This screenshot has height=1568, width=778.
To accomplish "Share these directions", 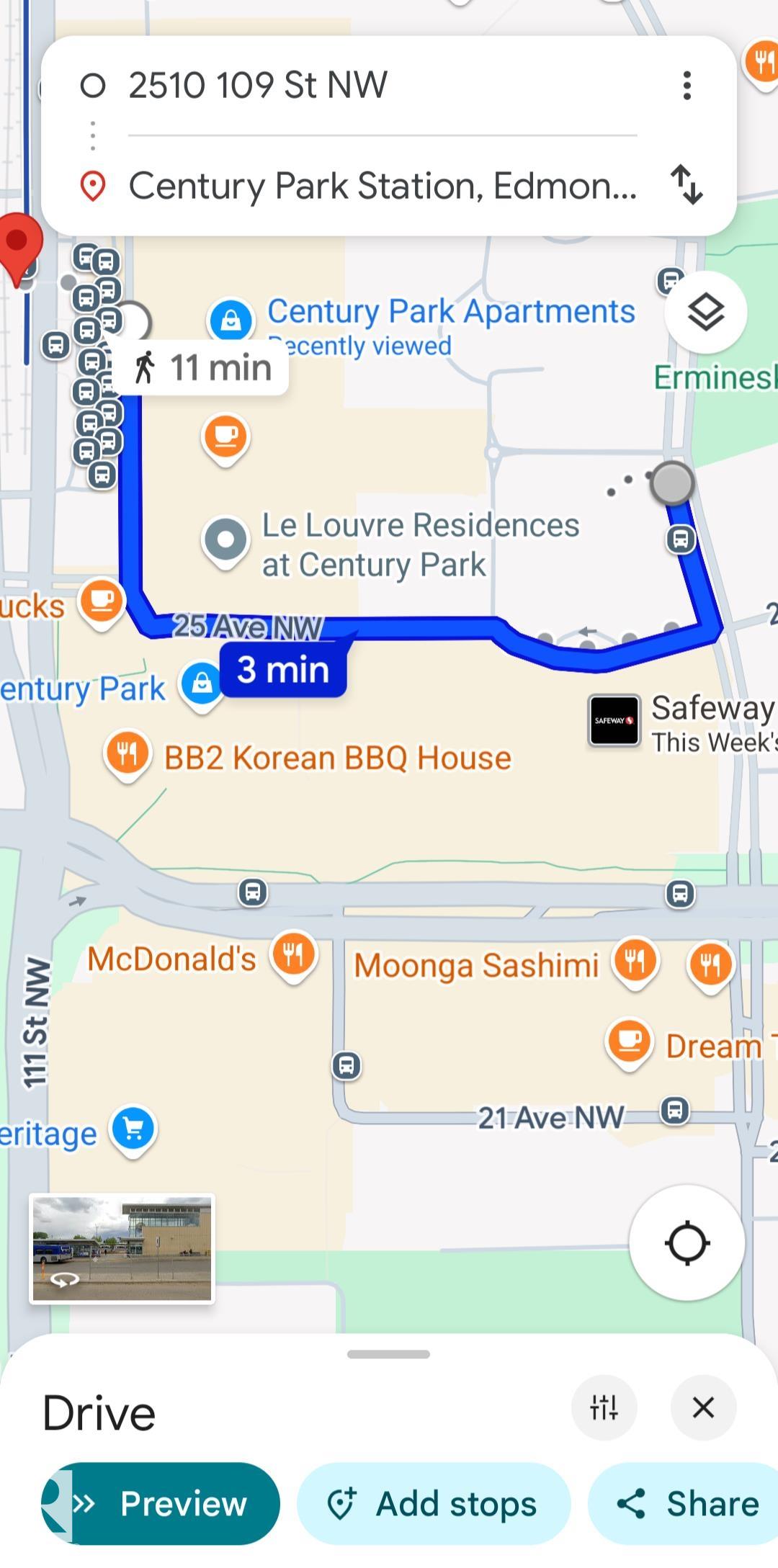I will 688,1503.
